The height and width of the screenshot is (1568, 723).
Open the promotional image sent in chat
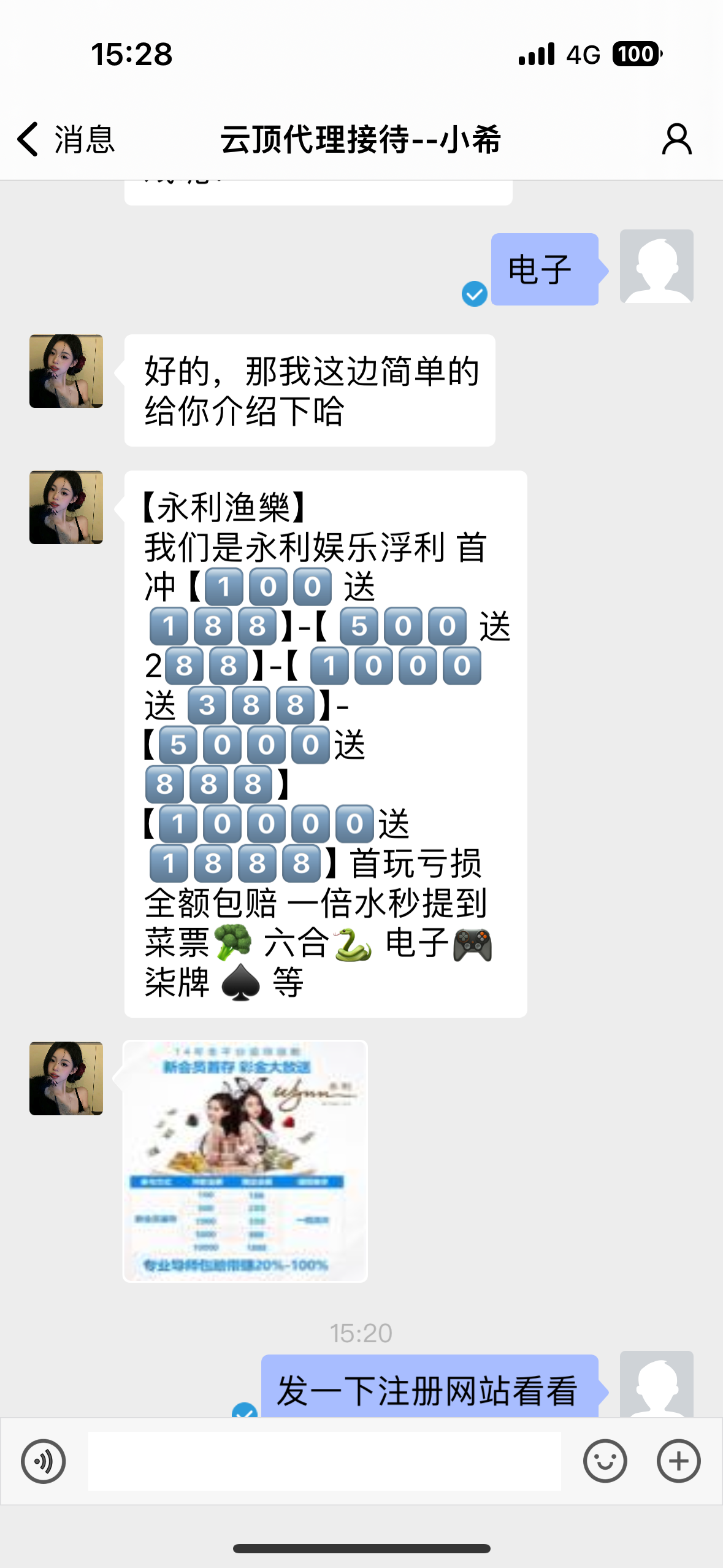(245, 1161)
